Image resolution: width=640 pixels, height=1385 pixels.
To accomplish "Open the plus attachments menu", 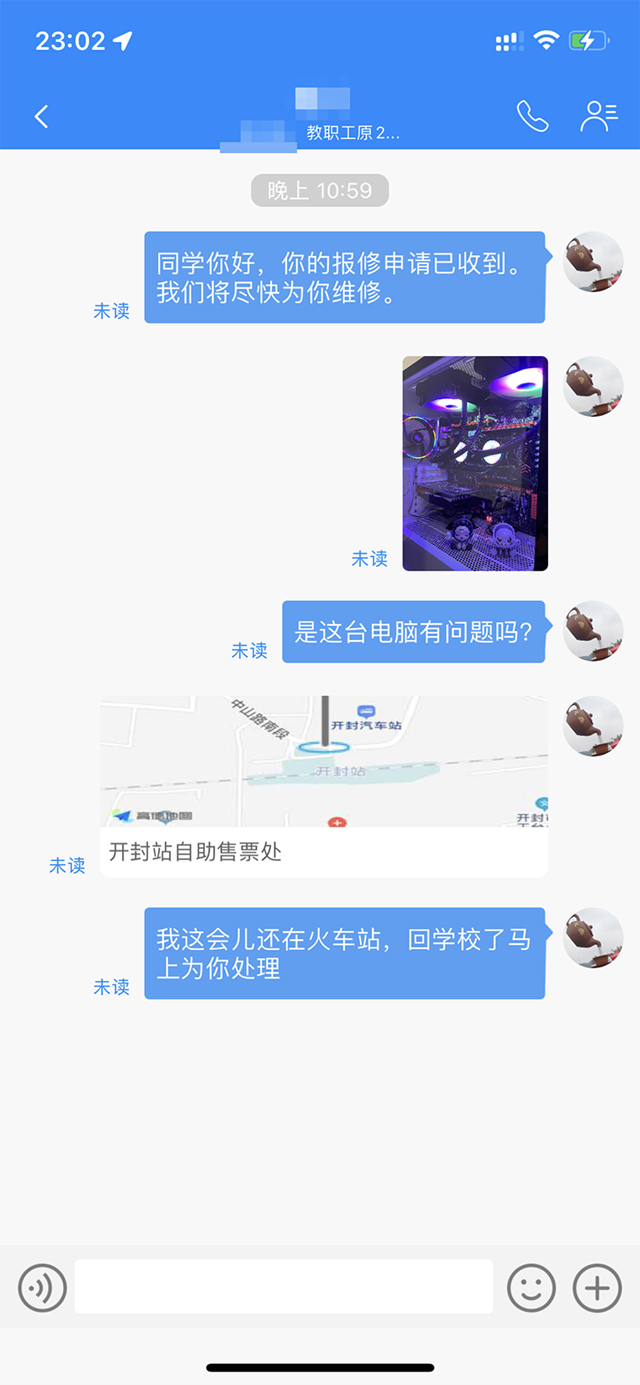I will (x=597, y=1287).
